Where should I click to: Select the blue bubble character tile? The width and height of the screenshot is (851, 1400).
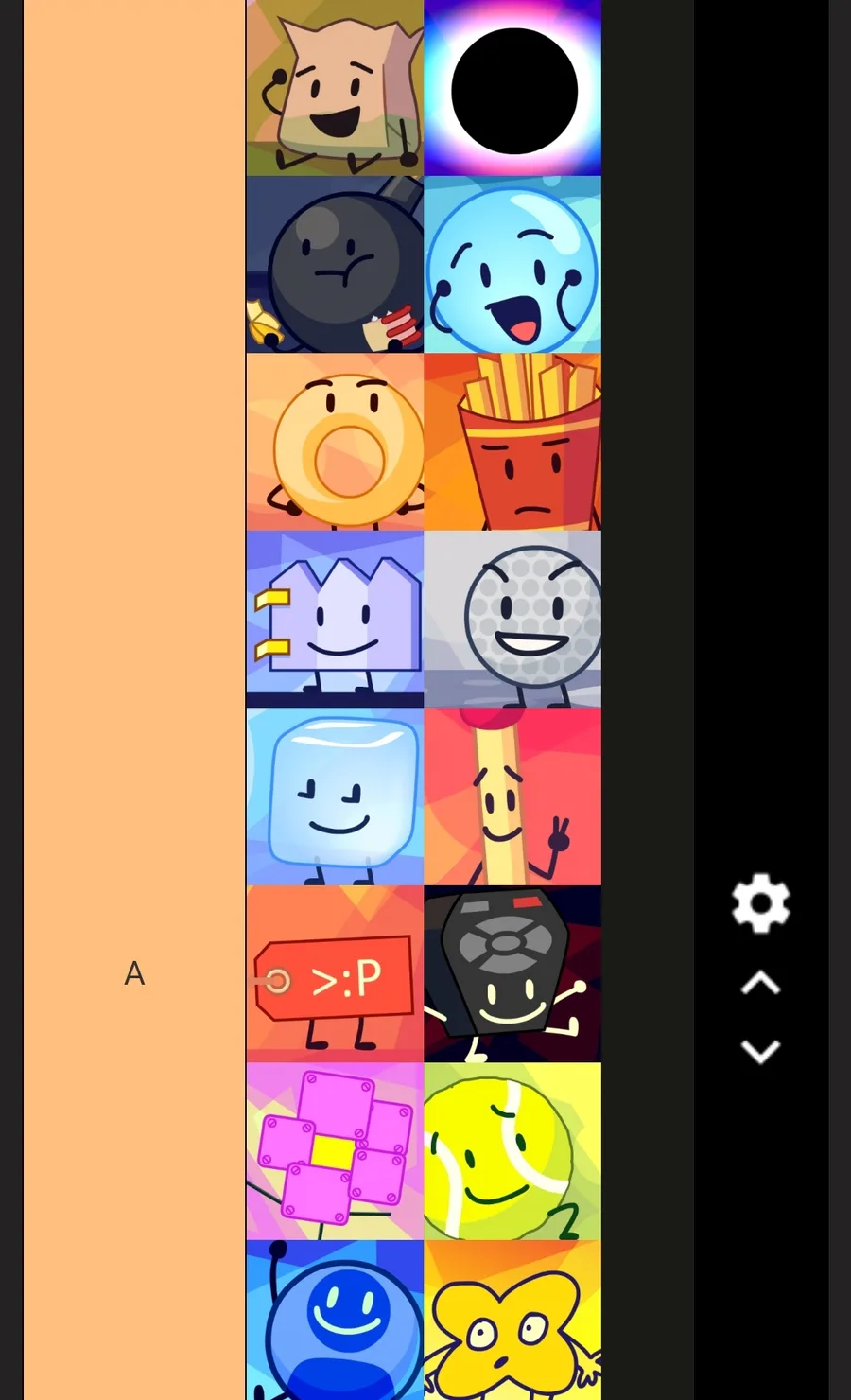pyautogui.click(x=512, y=265)
